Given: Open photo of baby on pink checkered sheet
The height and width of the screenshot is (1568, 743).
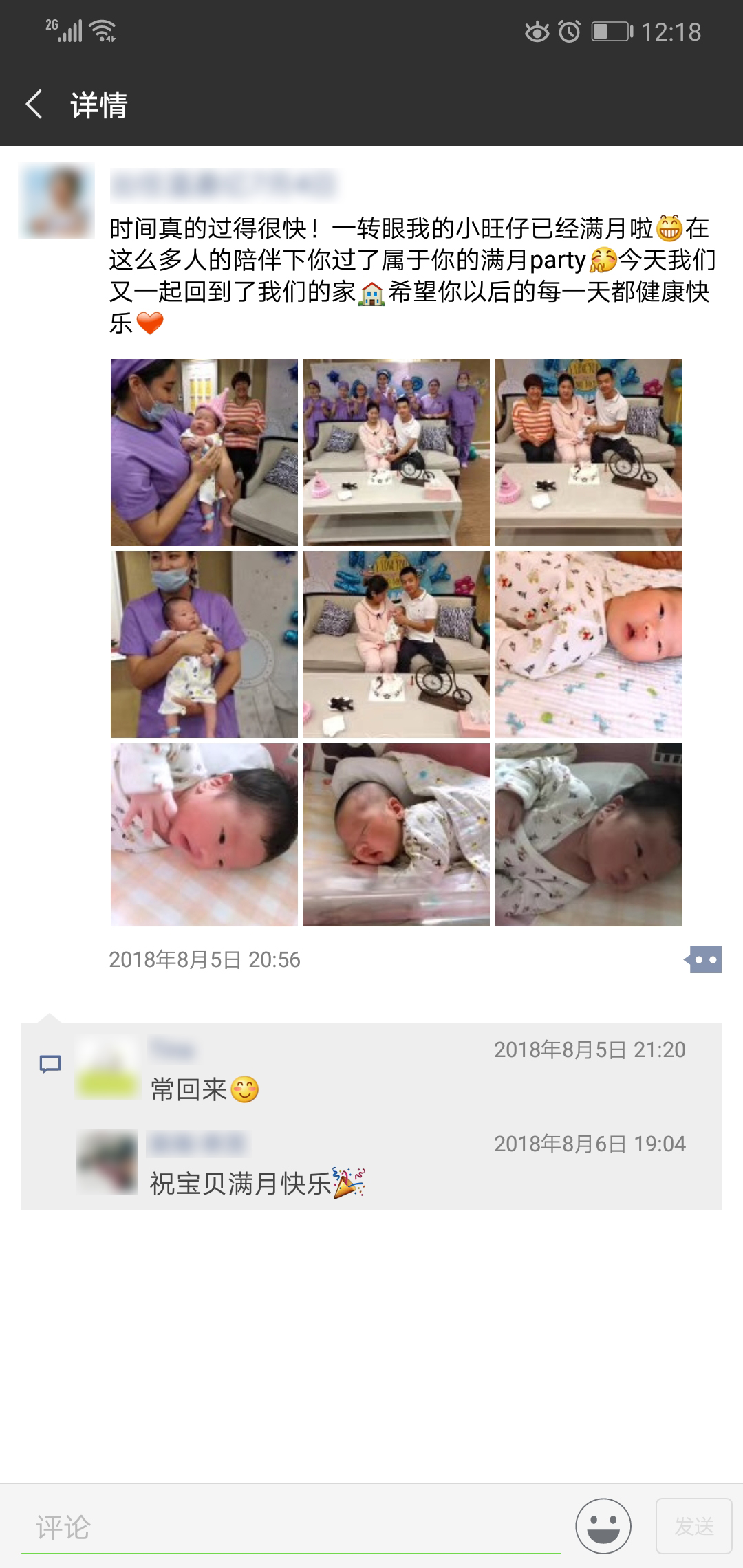Looking at the screenshot, I should tap(204, 835).
